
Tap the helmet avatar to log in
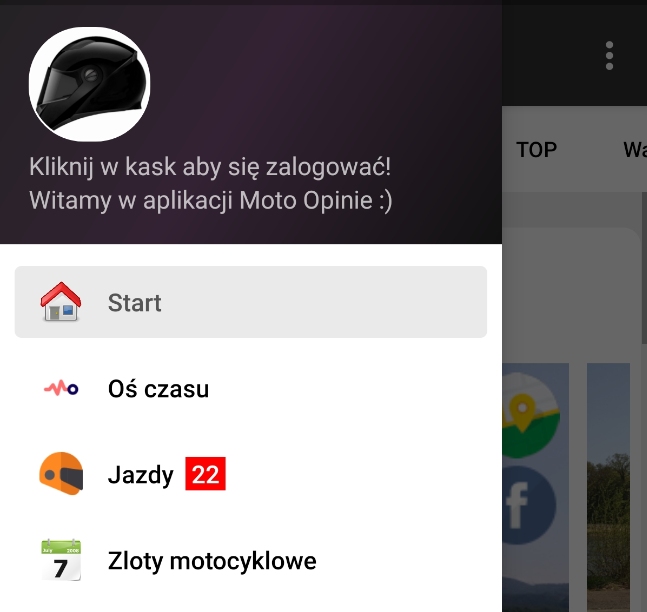pyautogui.click(x=90, y=84)
